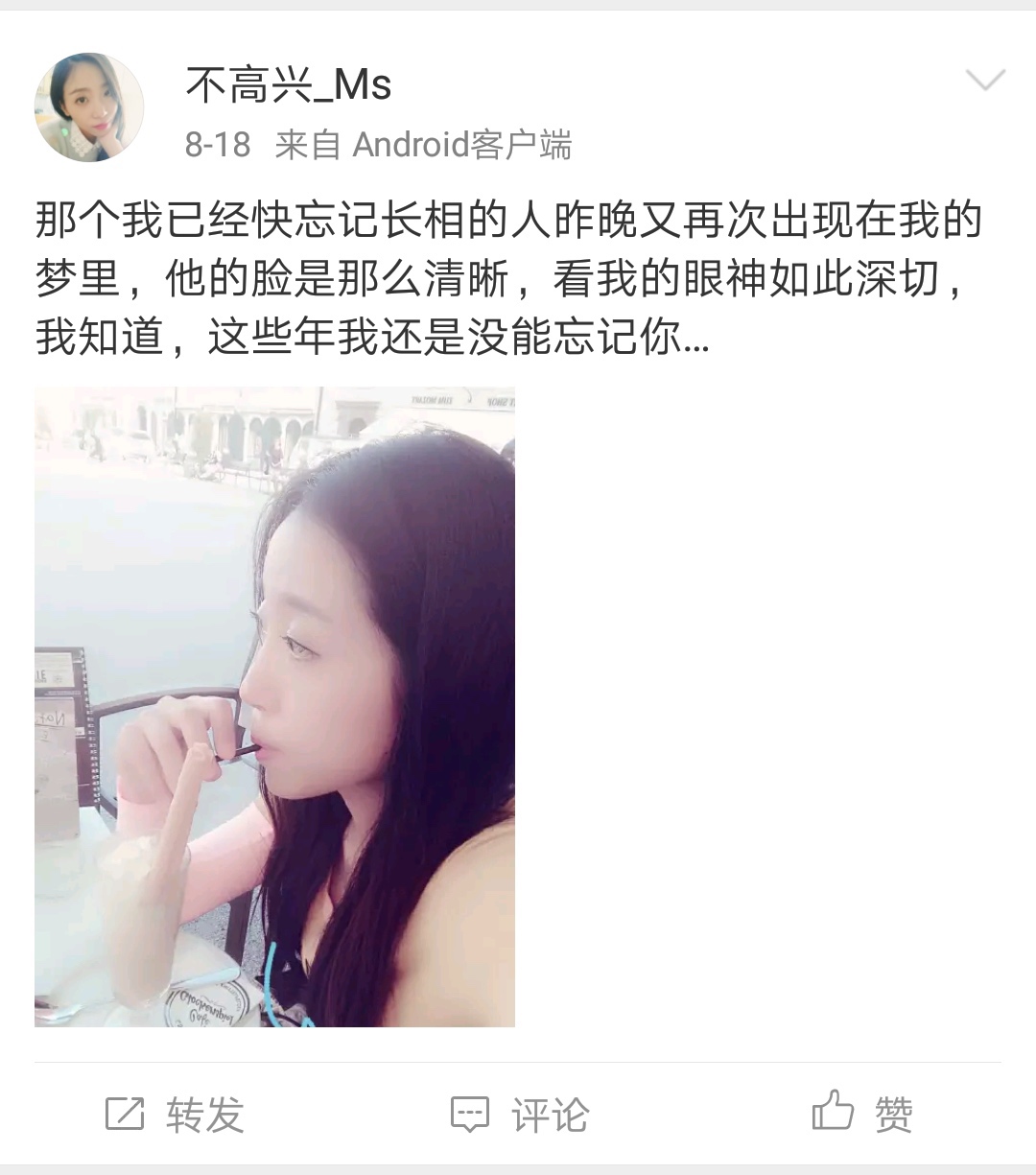The image size is (1036, 1175).
Task: Open the username 不高兴_Ms profile link
Action: point(288,85)
